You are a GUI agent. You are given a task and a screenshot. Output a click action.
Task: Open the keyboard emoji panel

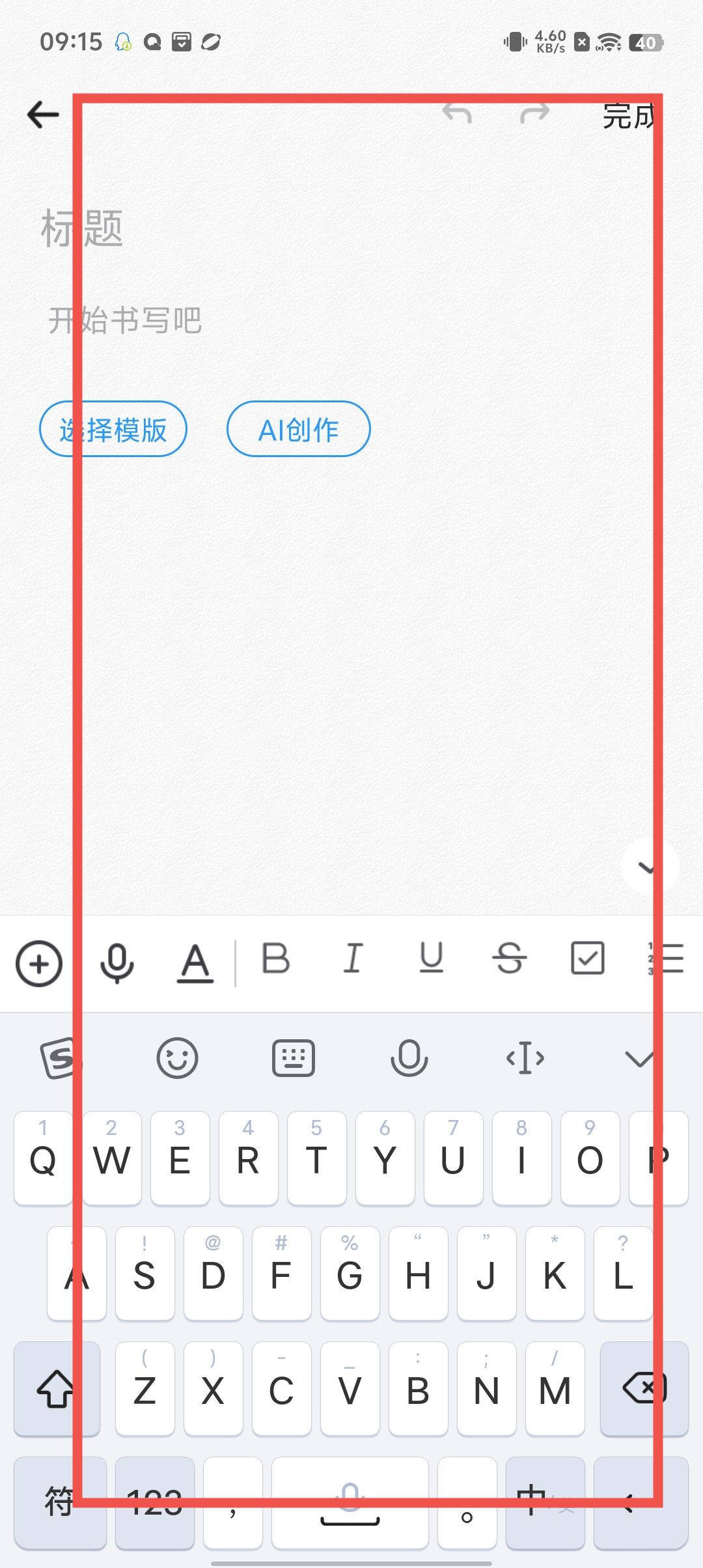tap(177, 1058)
